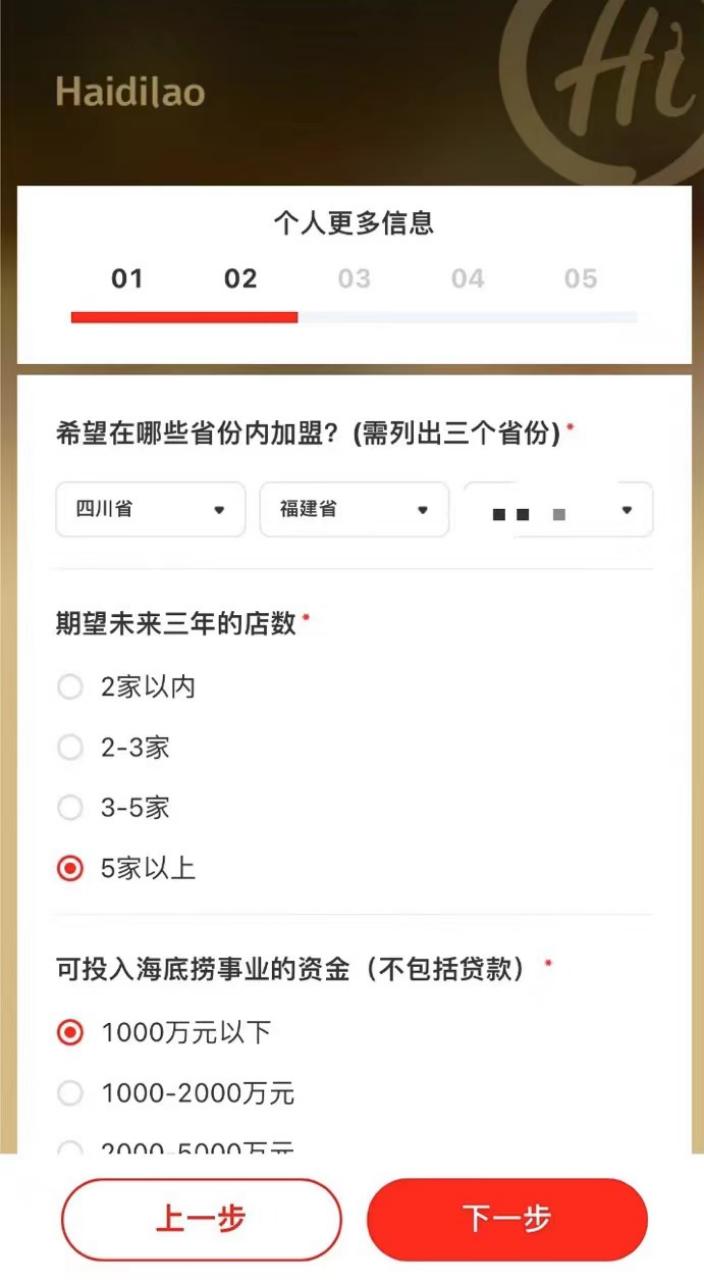Select 2家以内 store count option
This screenshot has height=1280, width=704.
(70, 688)
